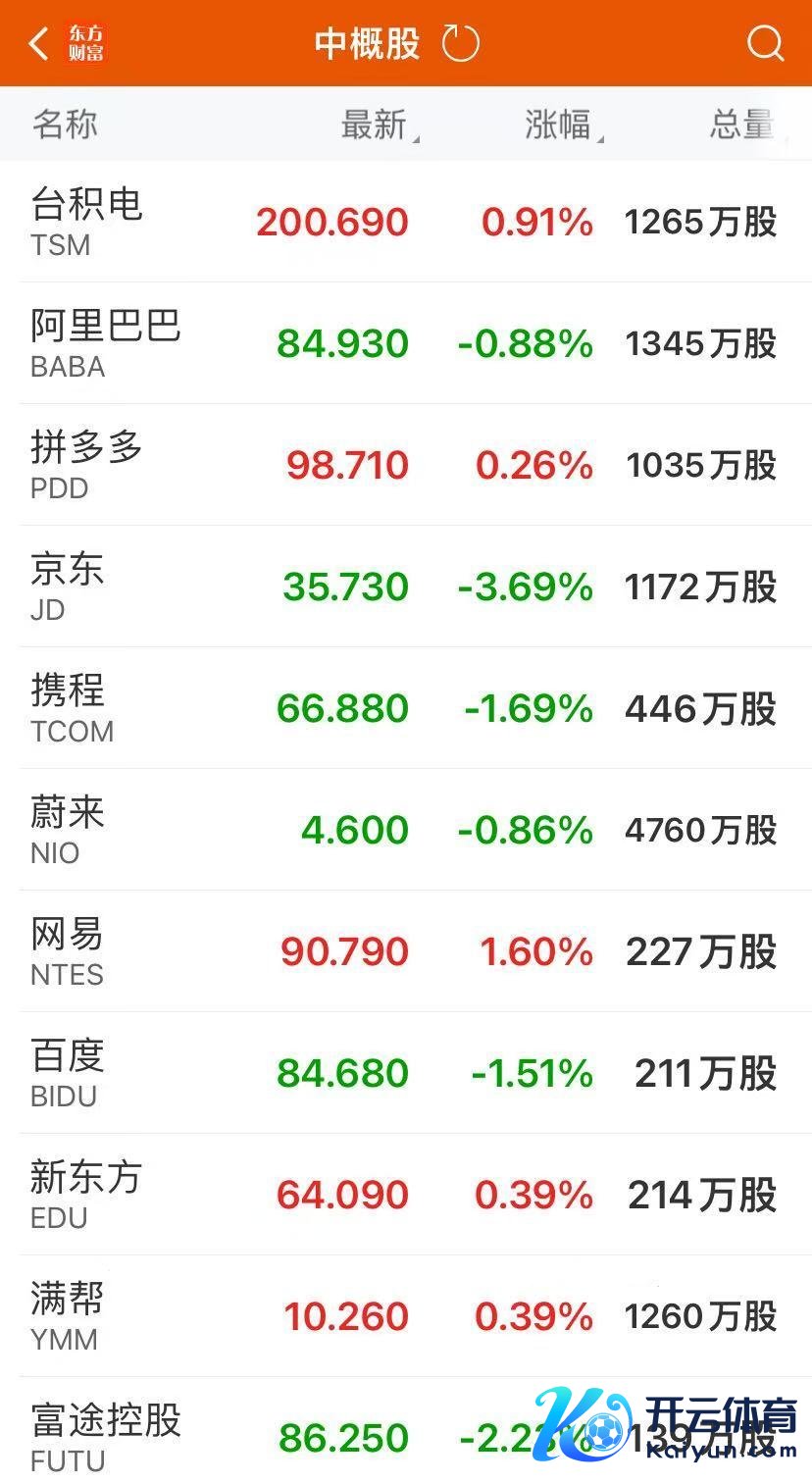Go back using the top-left arrow
The image size is (812, 1483).
(x=39, y=44)
